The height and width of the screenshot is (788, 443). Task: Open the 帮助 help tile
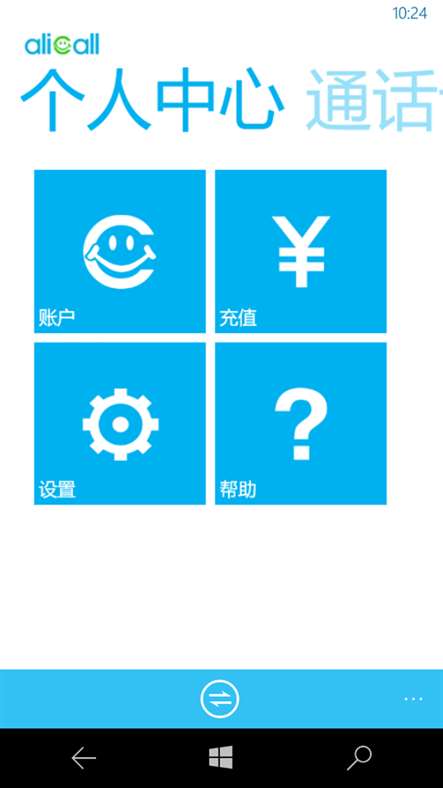pos(301,424)
